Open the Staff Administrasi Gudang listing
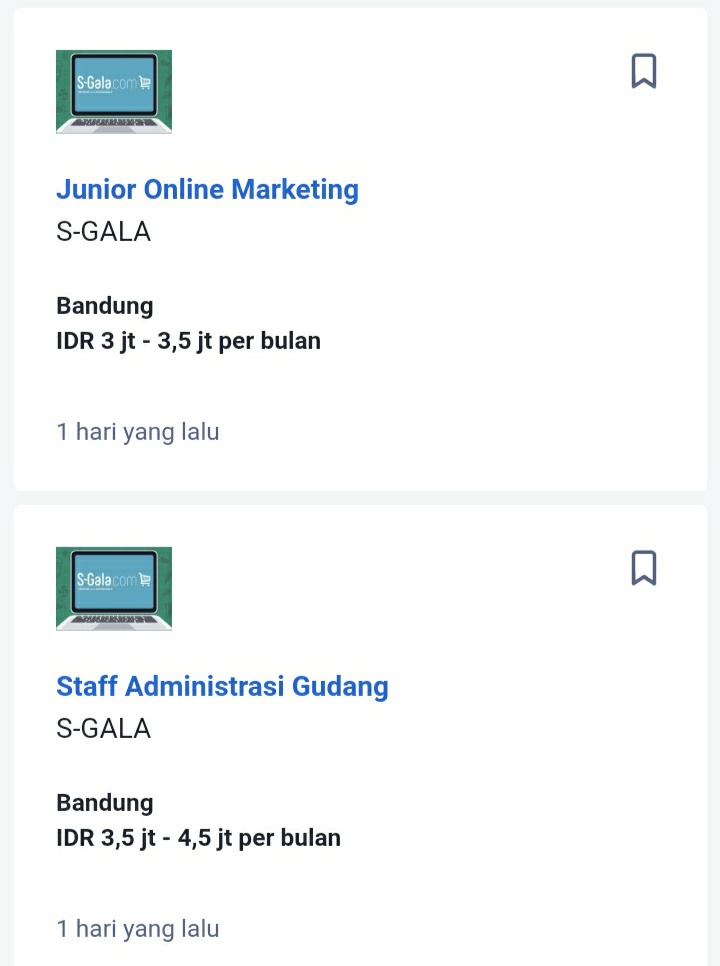Image resolution: width=720 pixels, height=966 pixels. (x=222, y=686)
